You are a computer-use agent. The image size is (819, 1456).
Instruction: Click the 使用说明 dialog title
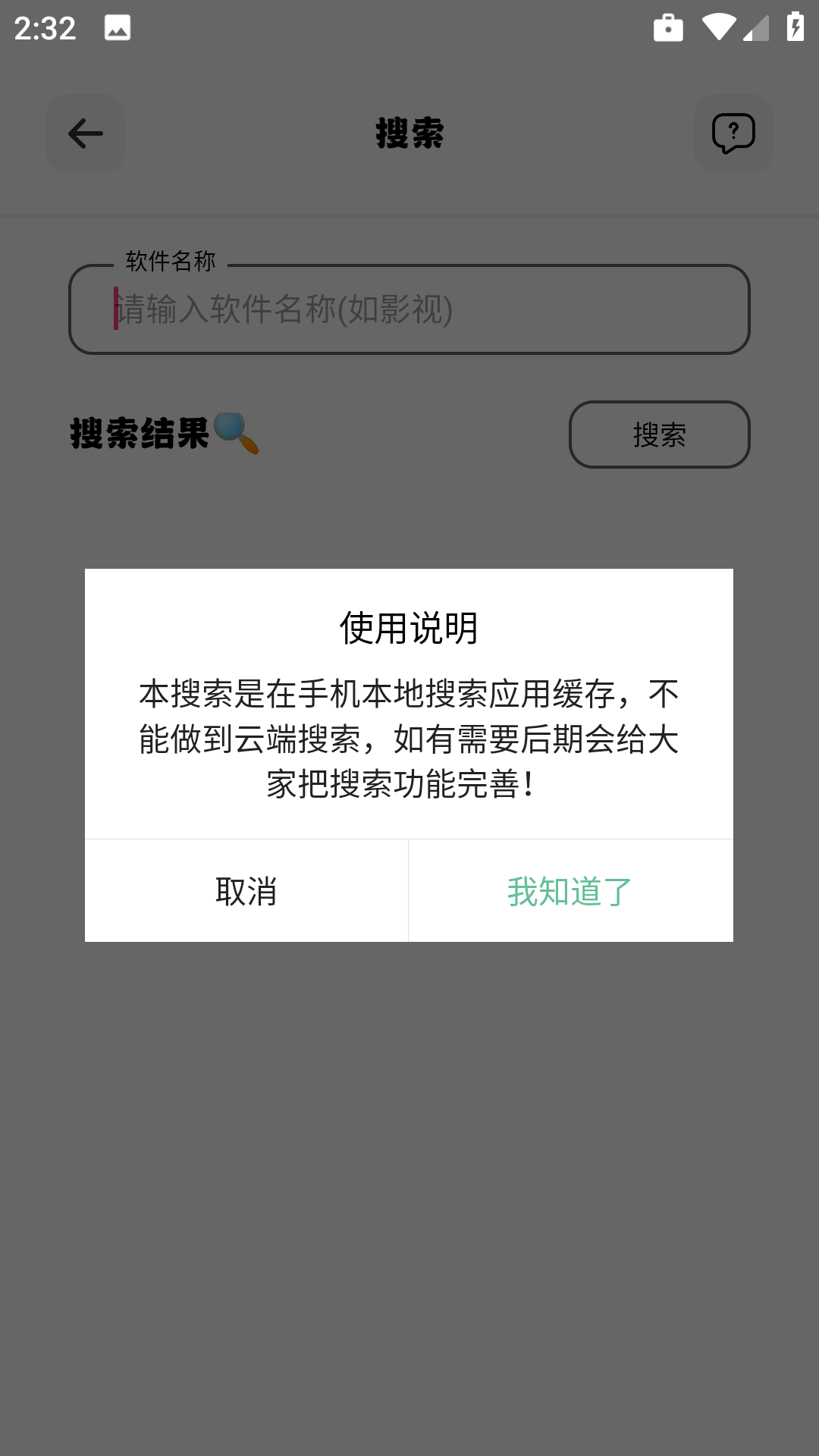[409, 628]
